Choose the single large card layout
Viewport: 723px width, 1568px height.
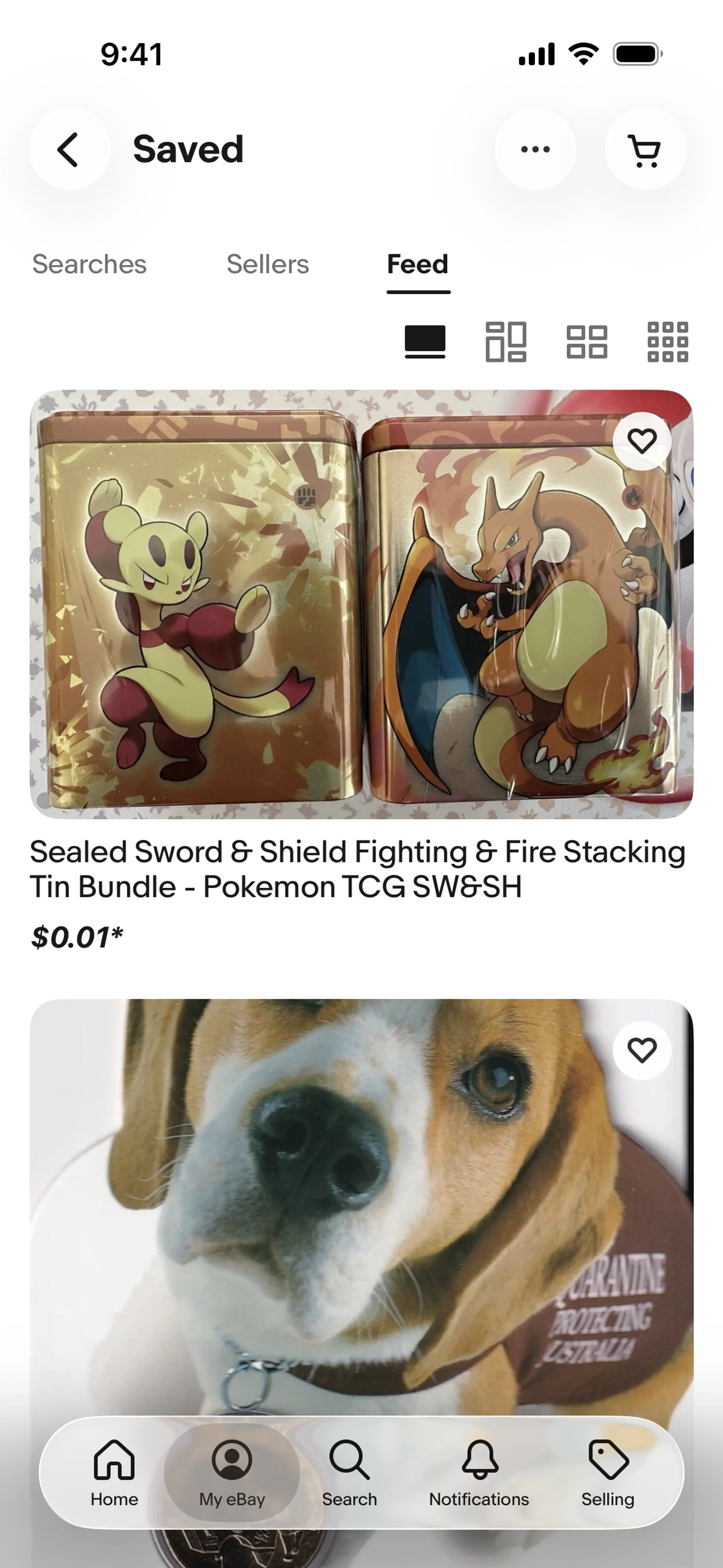425,341
